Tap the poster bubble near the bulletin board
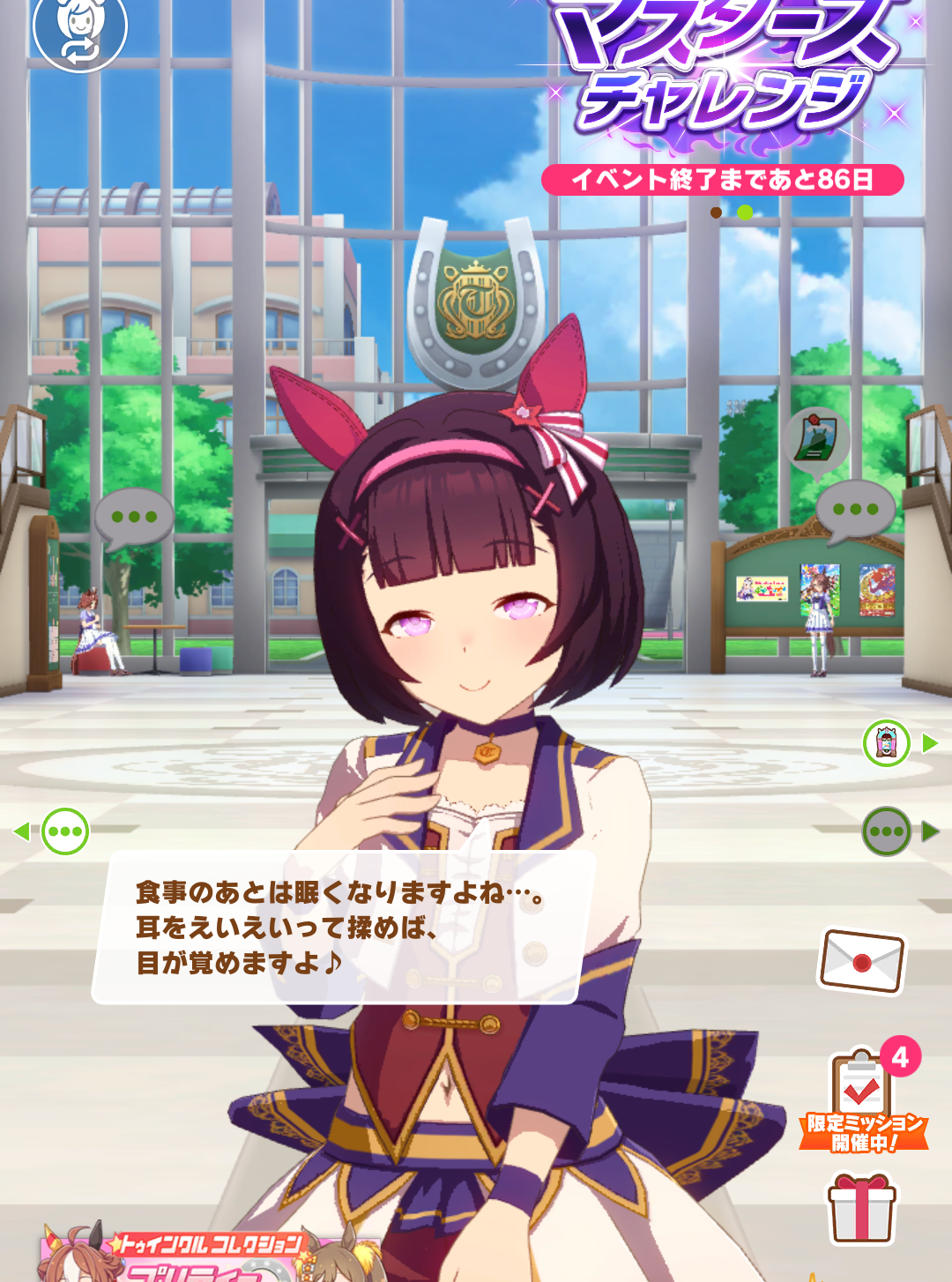Viewport: 952px width, 1282px height. (816, 438)
